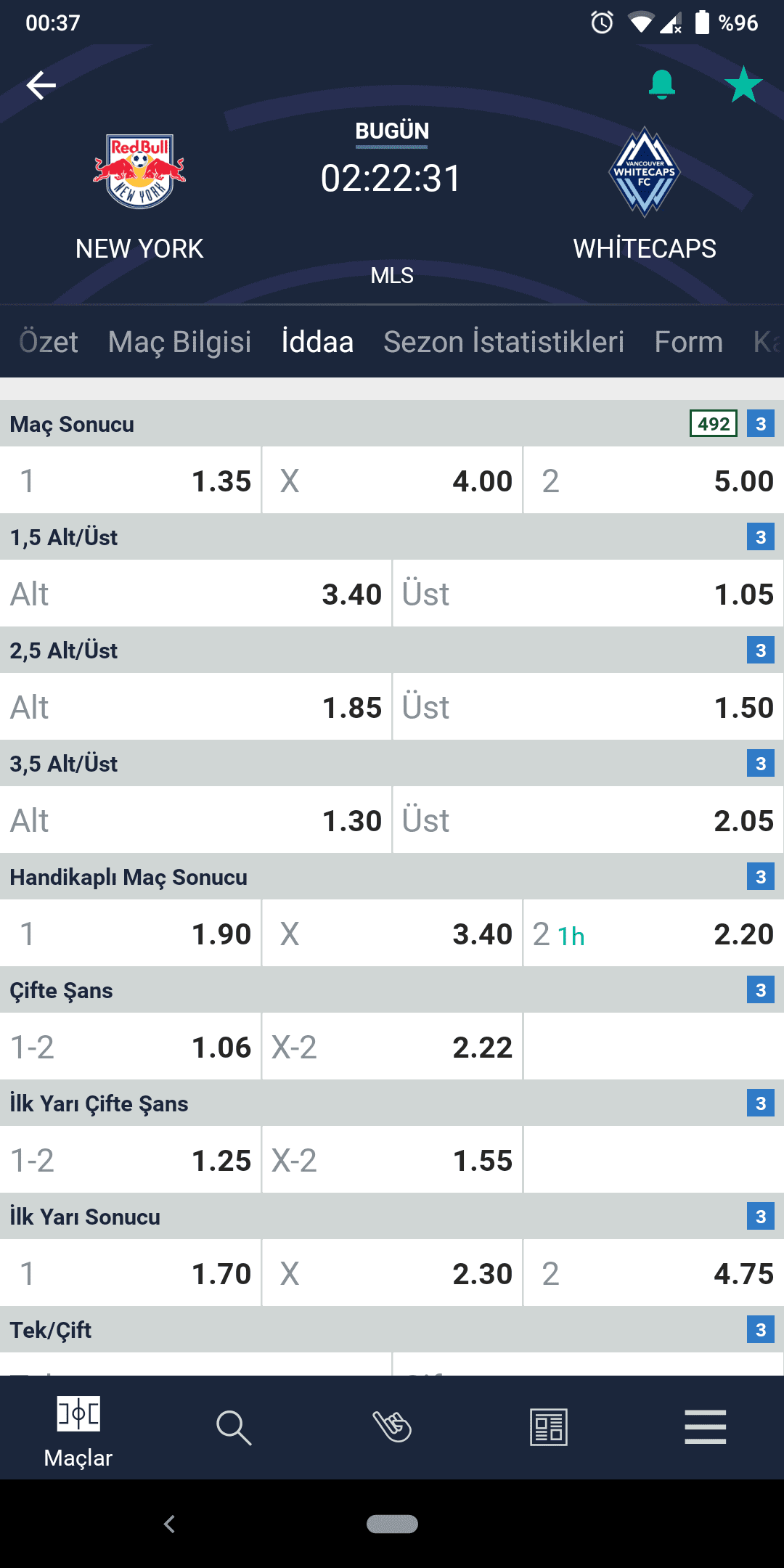Select İlk Yarı Sonucu 2 at 4.75
The width and height of the screenshot is (784, 1568).
(653, 1273)
